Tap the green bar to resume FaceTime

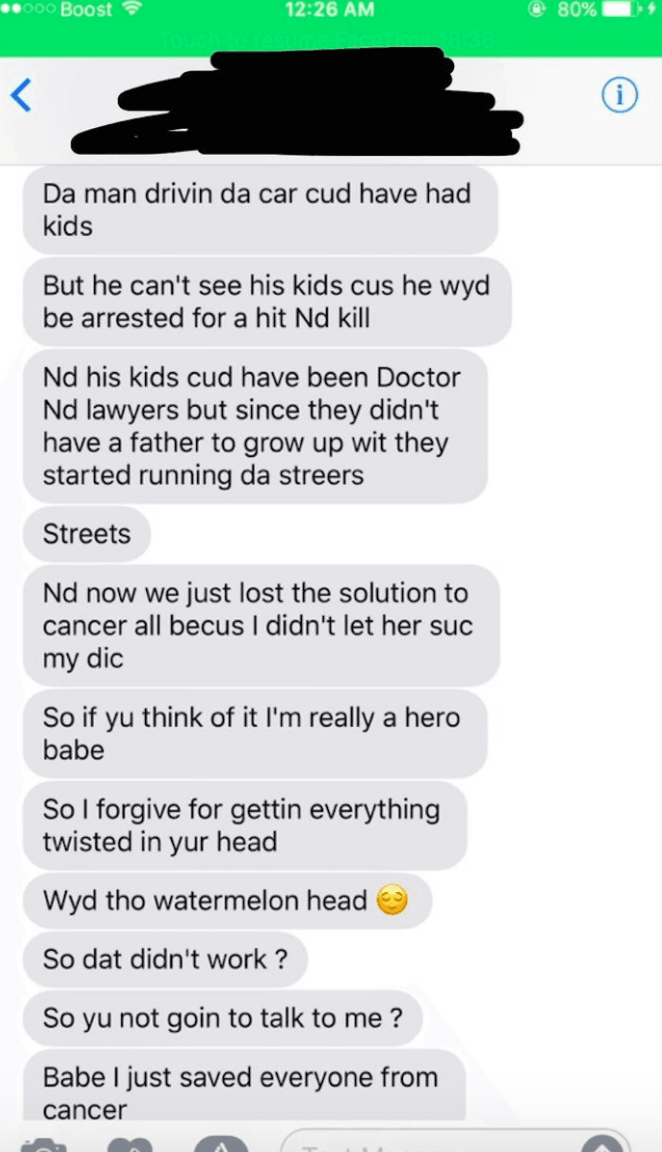coord(331,38)
